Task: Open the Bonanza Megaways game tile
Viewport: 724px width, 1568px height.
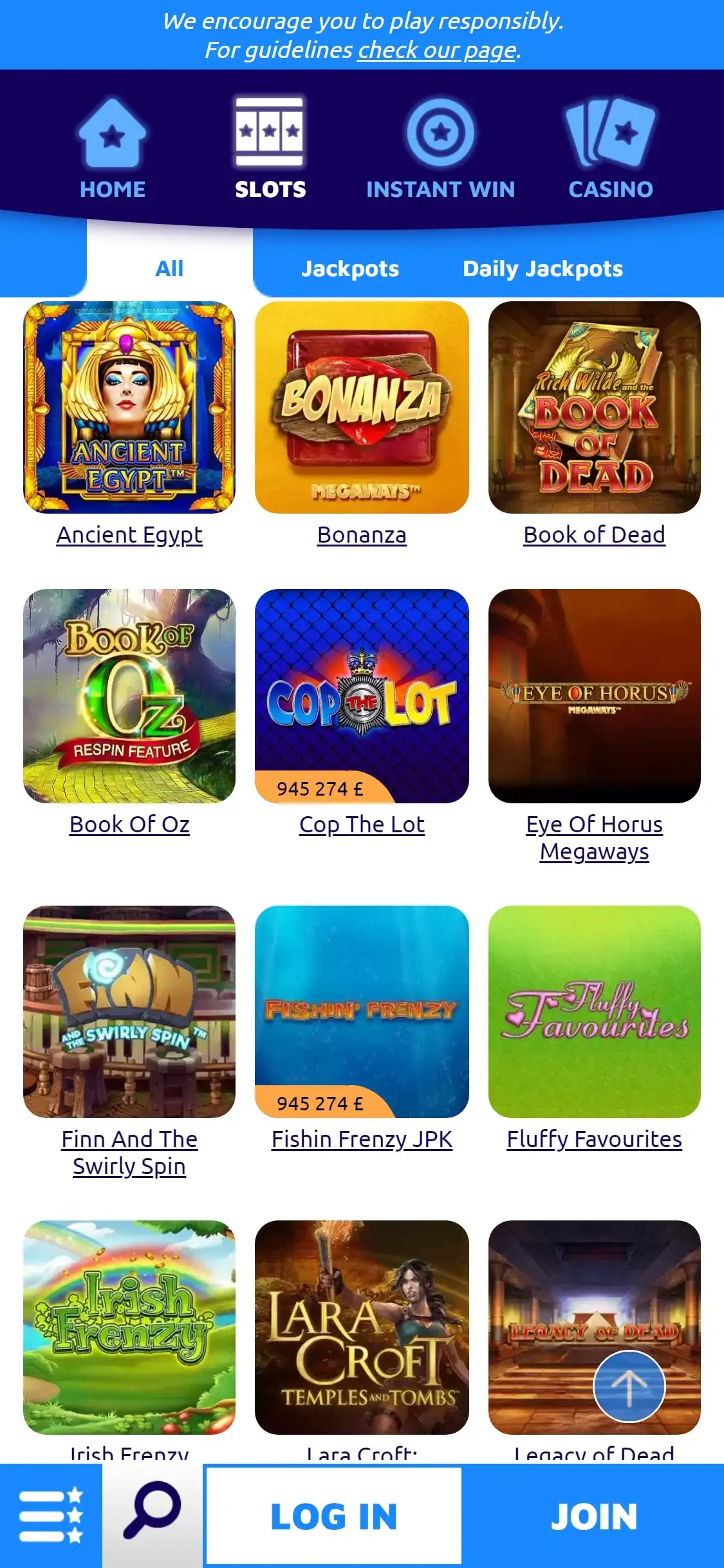Action: [x=362, y=407]
